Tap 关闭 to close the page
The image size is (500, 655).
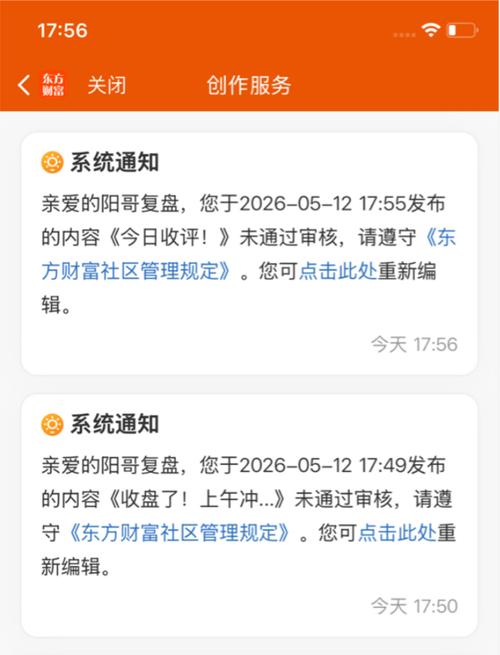[107, 85]
